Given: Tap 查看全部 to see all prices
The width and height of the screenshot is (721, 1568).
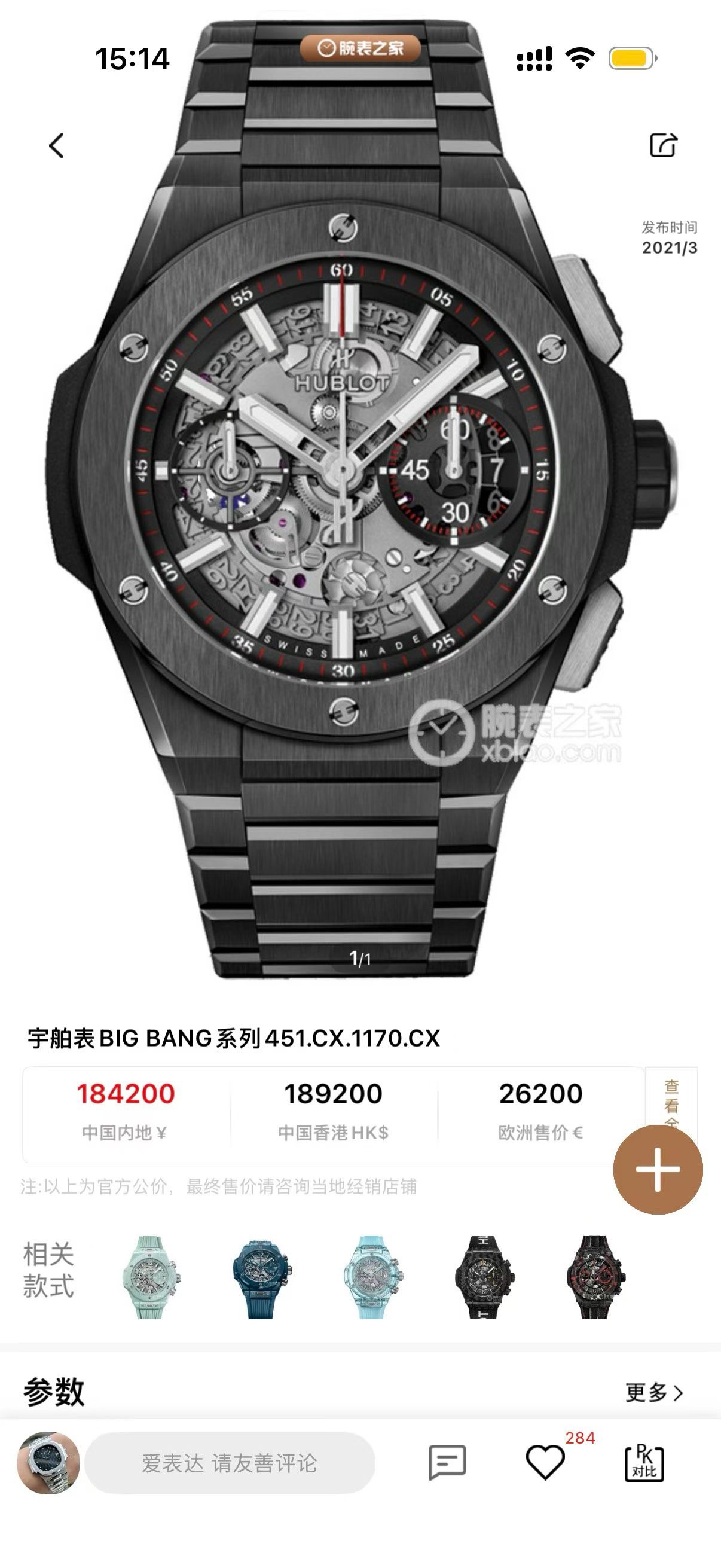Looking at the screenshot, I should [671, 1100].
